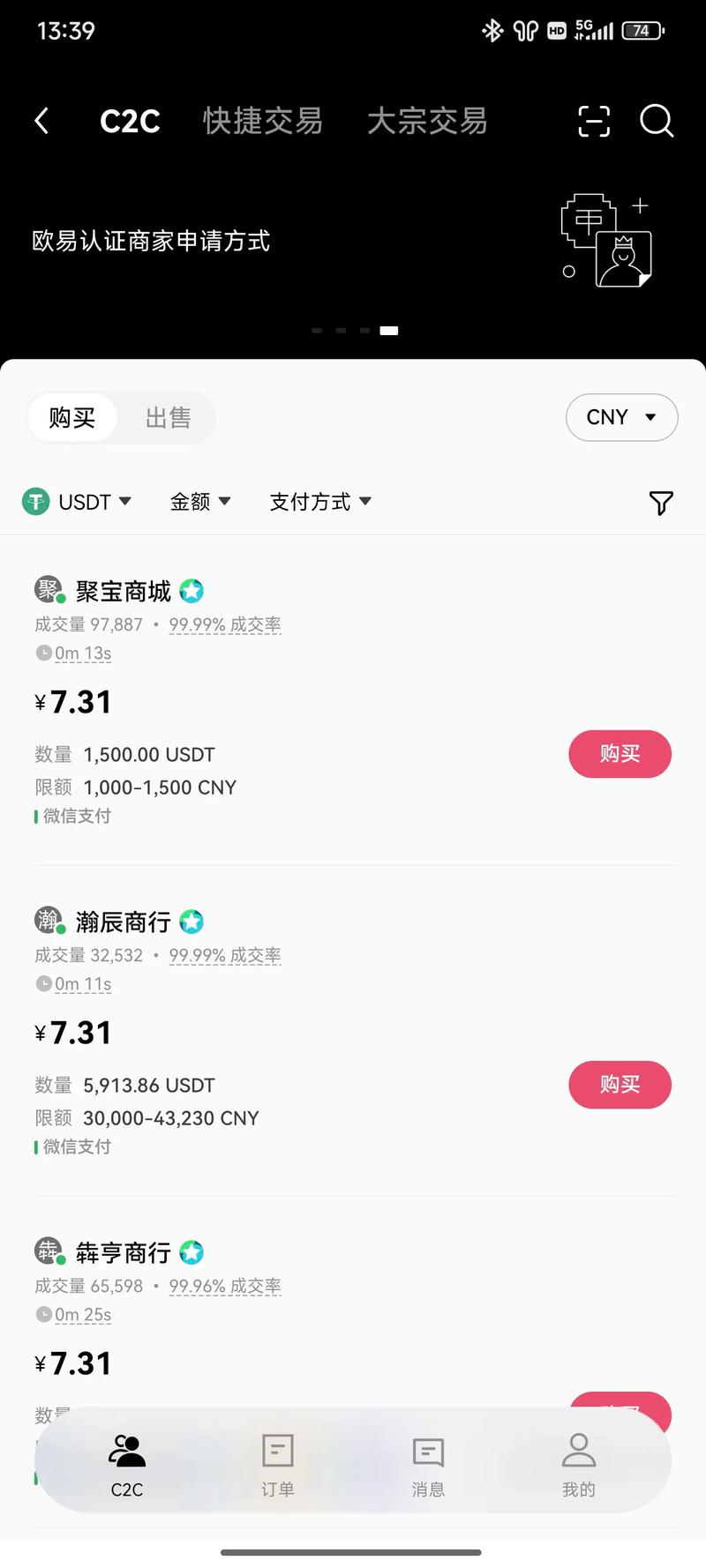Open the search function
The height and width of the screenshot is (1568, 706).
coord(657,122)
